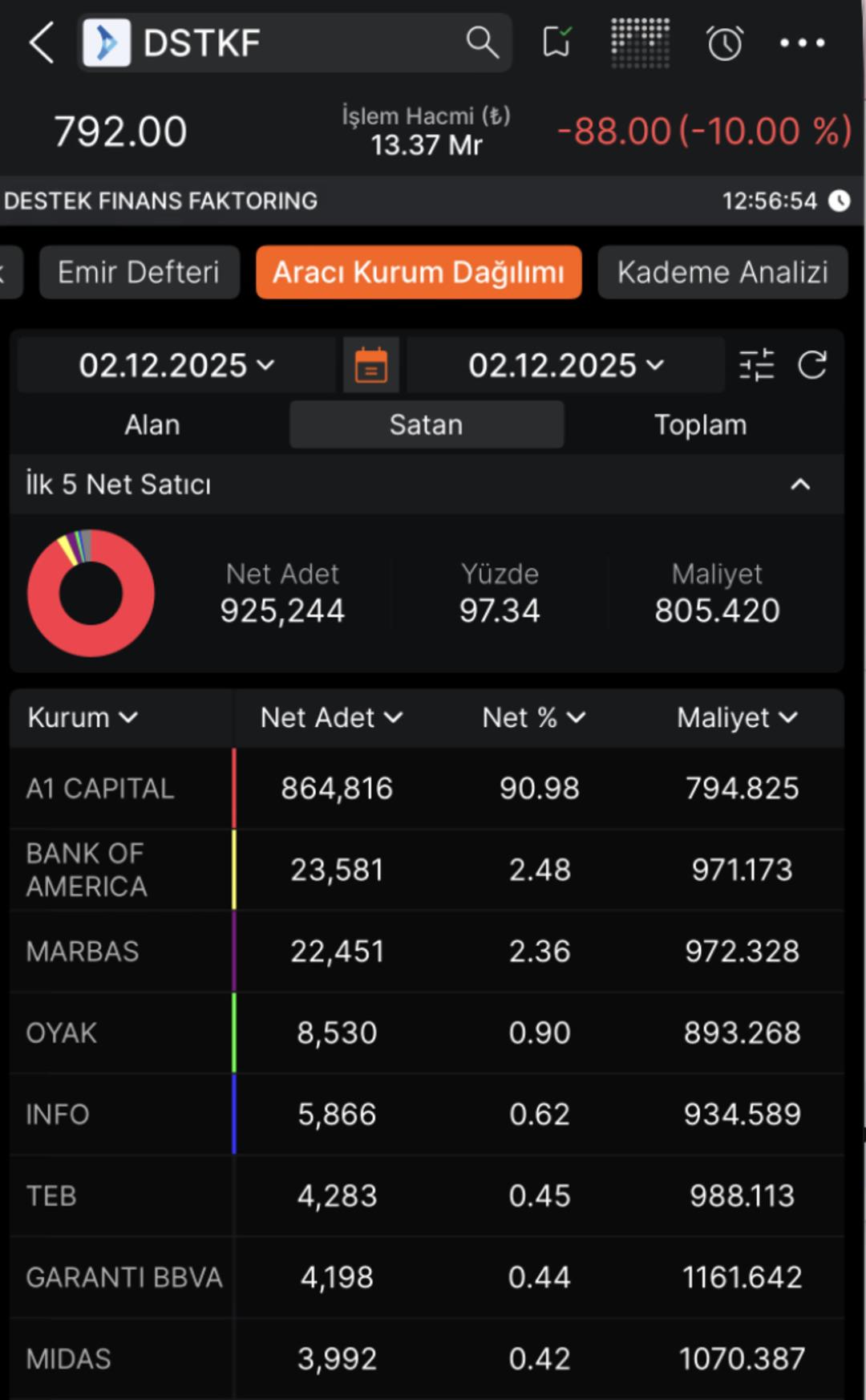The height and width of the screenshot is (1400, 866).
Task: Click the clock icon next to 12:56:54
Action: pyautogui.click(x=839, y=201)
